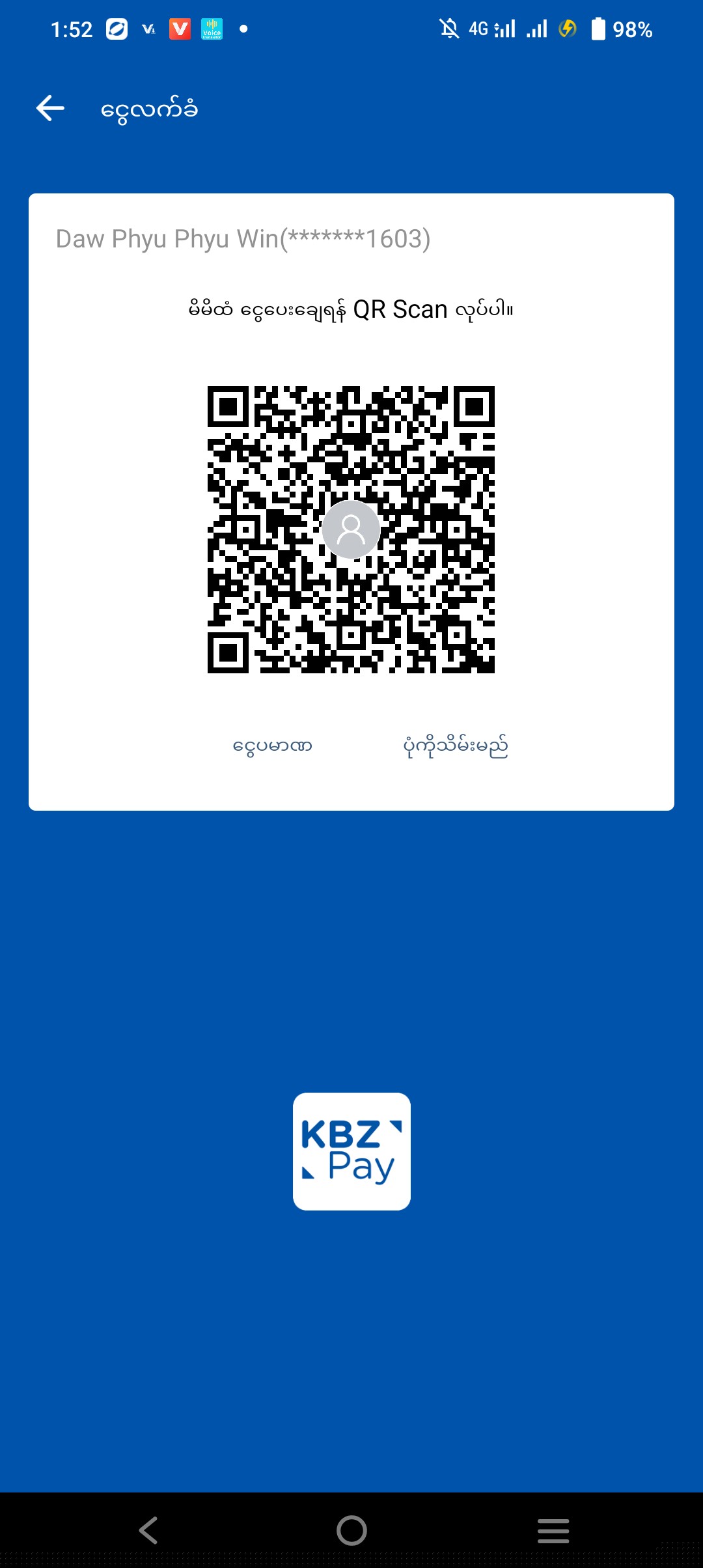Image resolution: width=703 pixels, height=1568 pixels.
Task: Go to the home screen
Action: 351,1530
